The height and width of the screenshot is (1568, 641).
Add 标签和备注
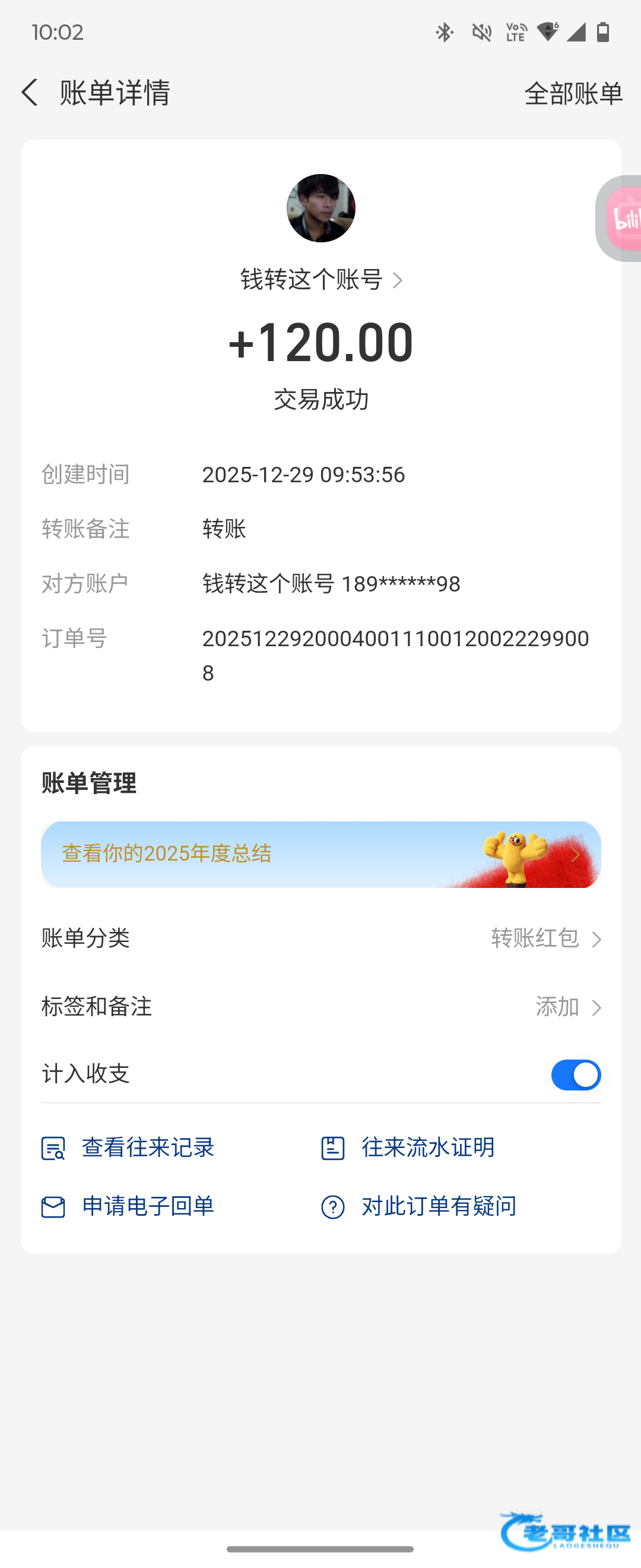point(568,1007)
